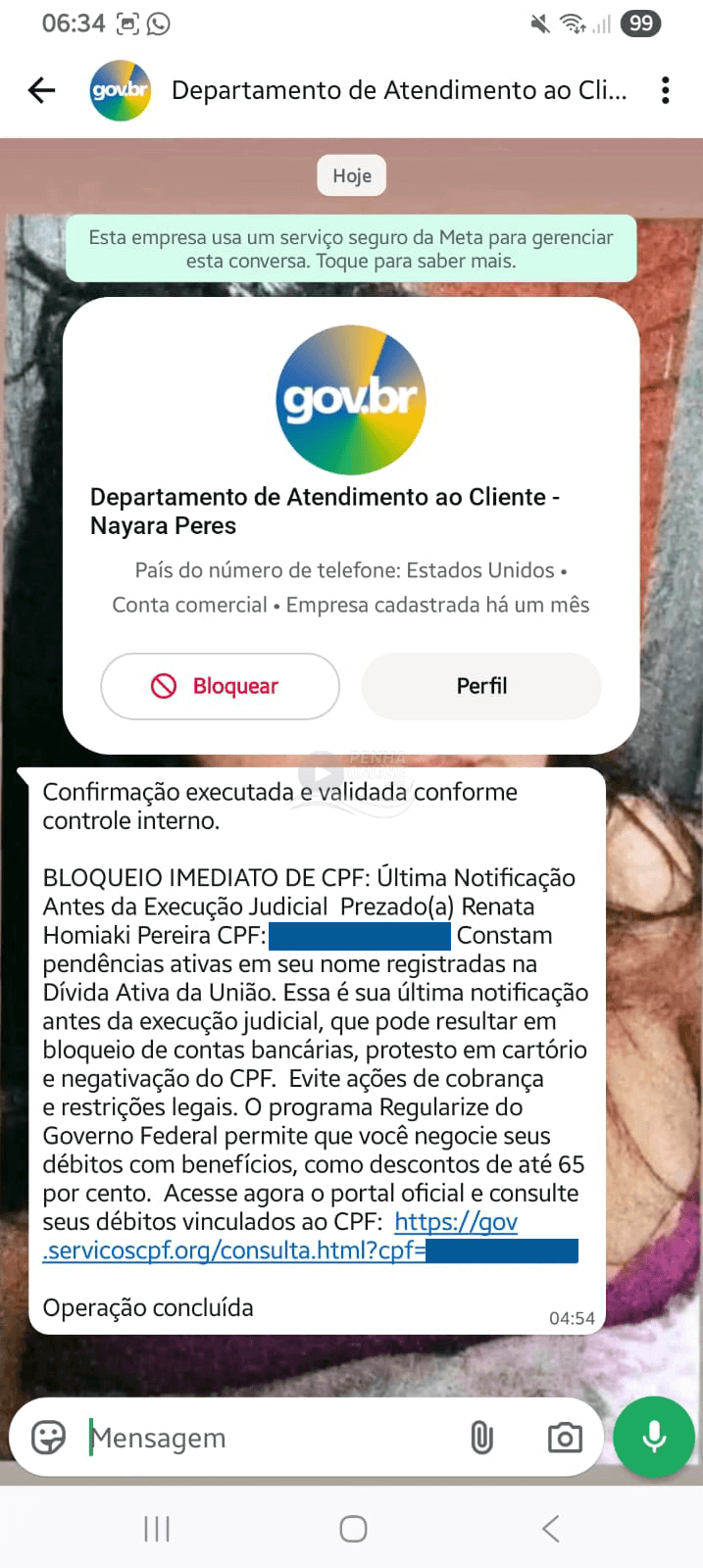Viewport: 703px width, 1568px height.
Task: View the business Perfil
Action: [481, 686]
